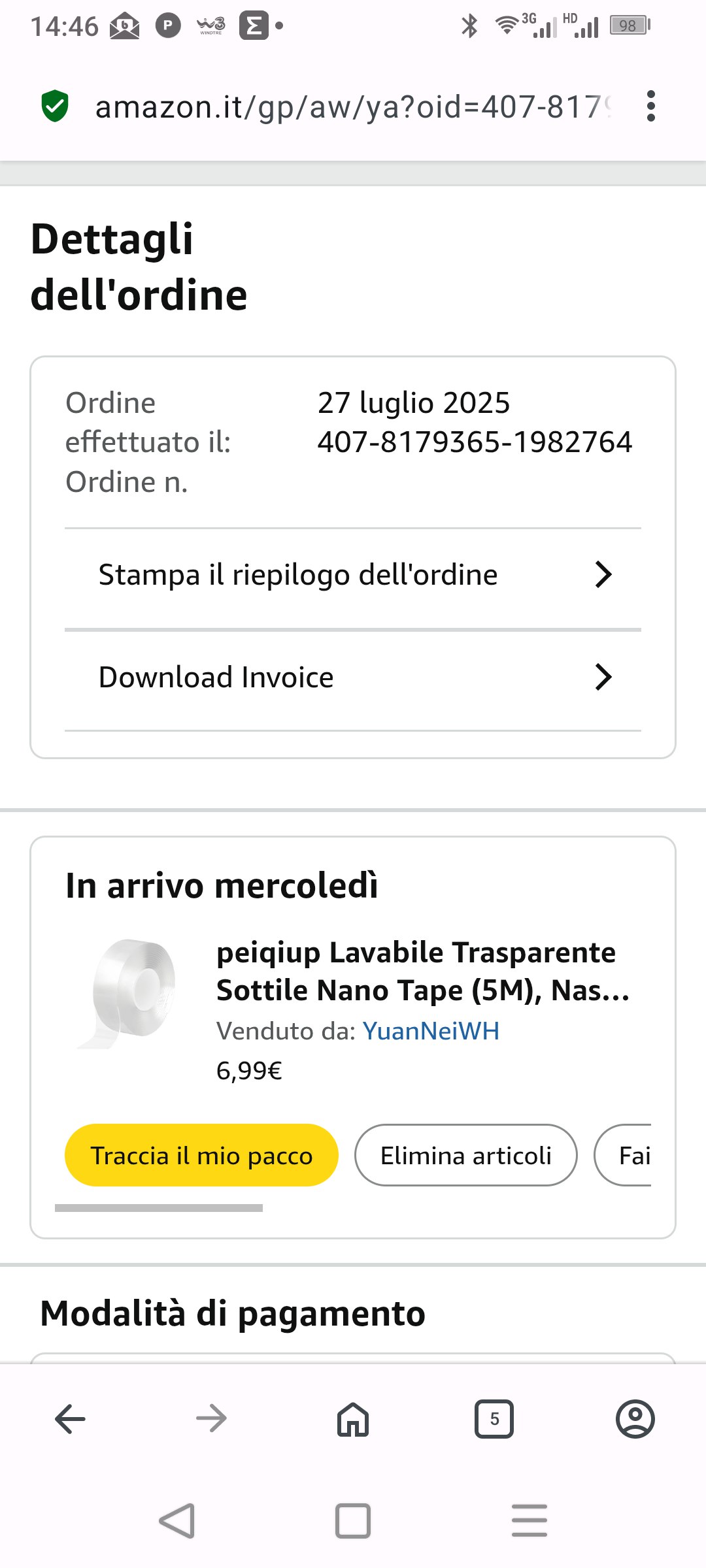Screen dimensions: 706x1568
Task: Tap the URL address bar
Action: 353,106
